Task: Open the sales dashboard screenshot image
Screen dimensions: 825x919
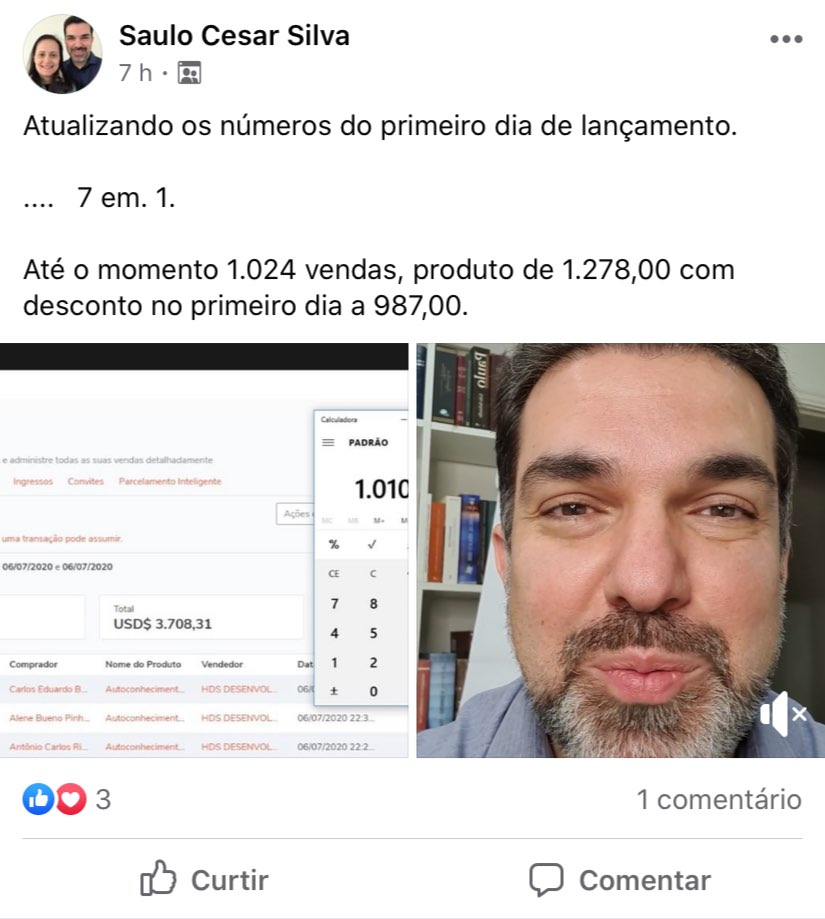Action: pyautogui.click(x=204, y=550)
